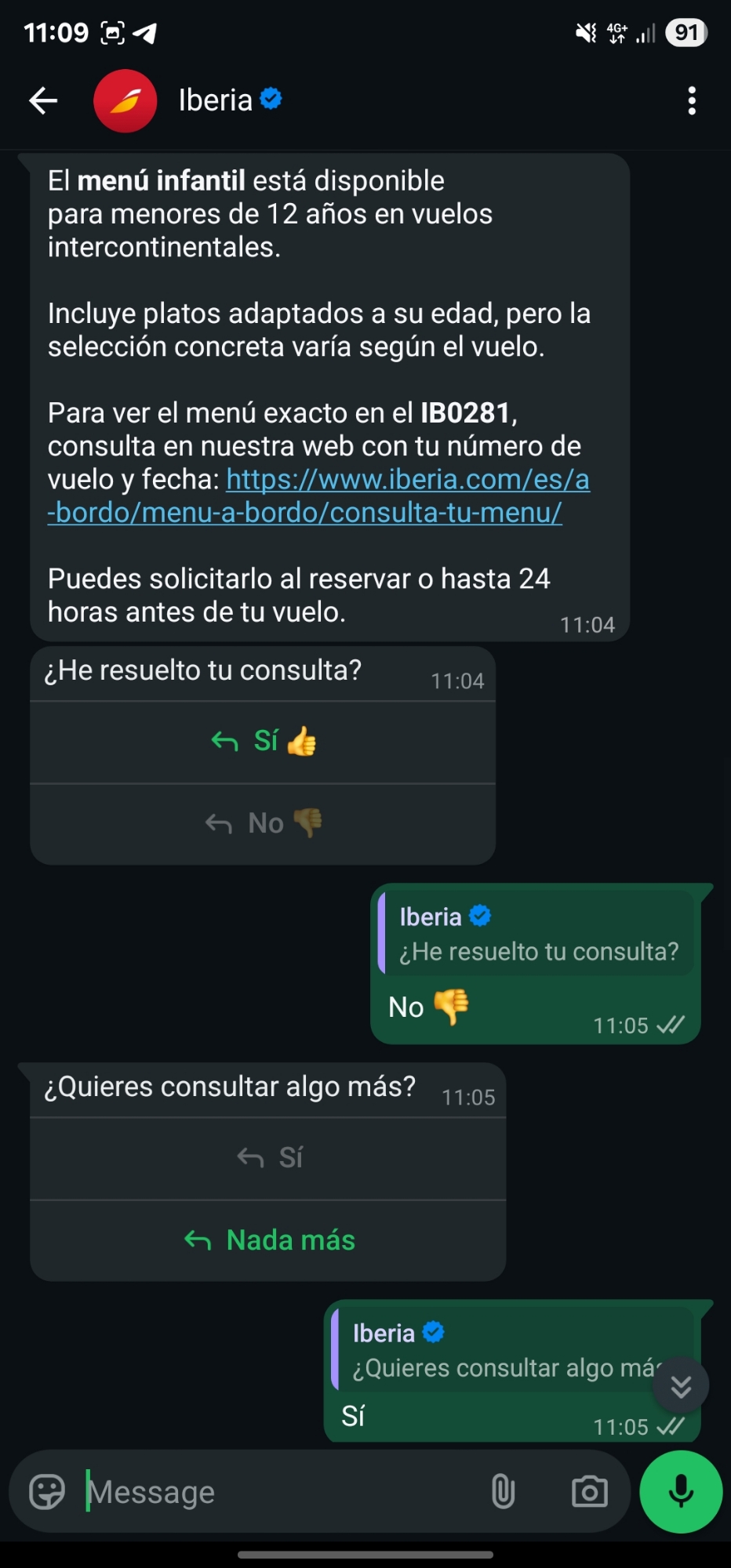This screenshot has height=1568, width=731.
Task: Open the iberia.com menu link
Action: pos(353,495)
